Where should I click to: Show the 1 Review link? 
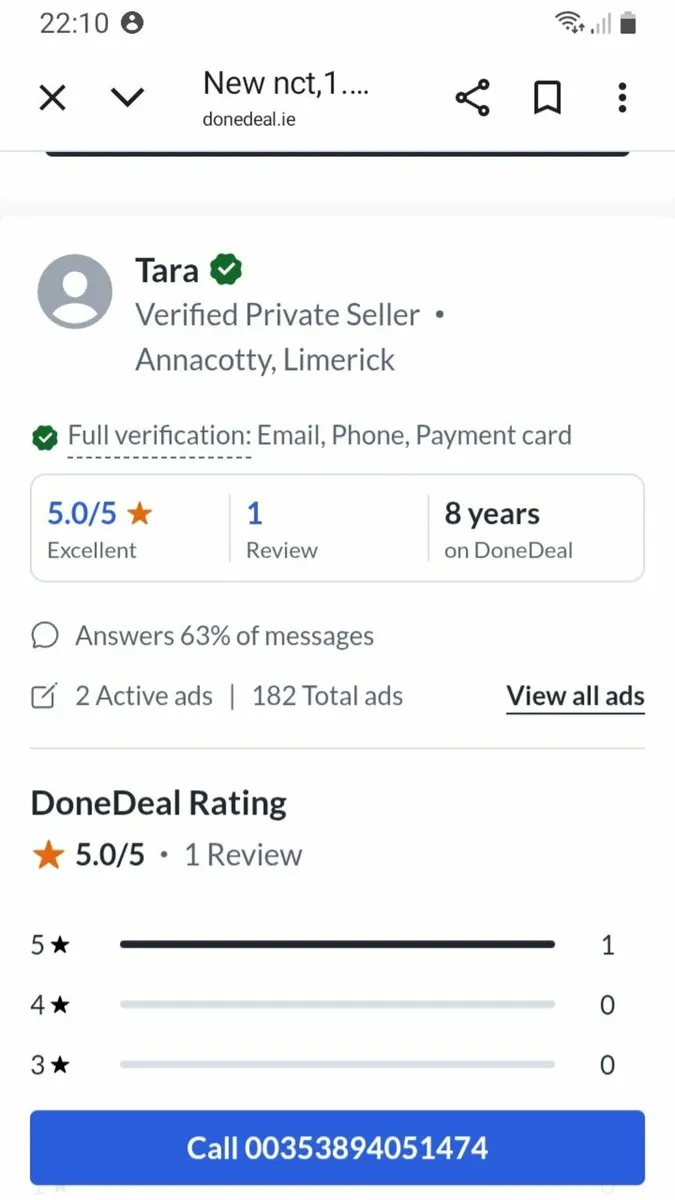tap(282, 529)
